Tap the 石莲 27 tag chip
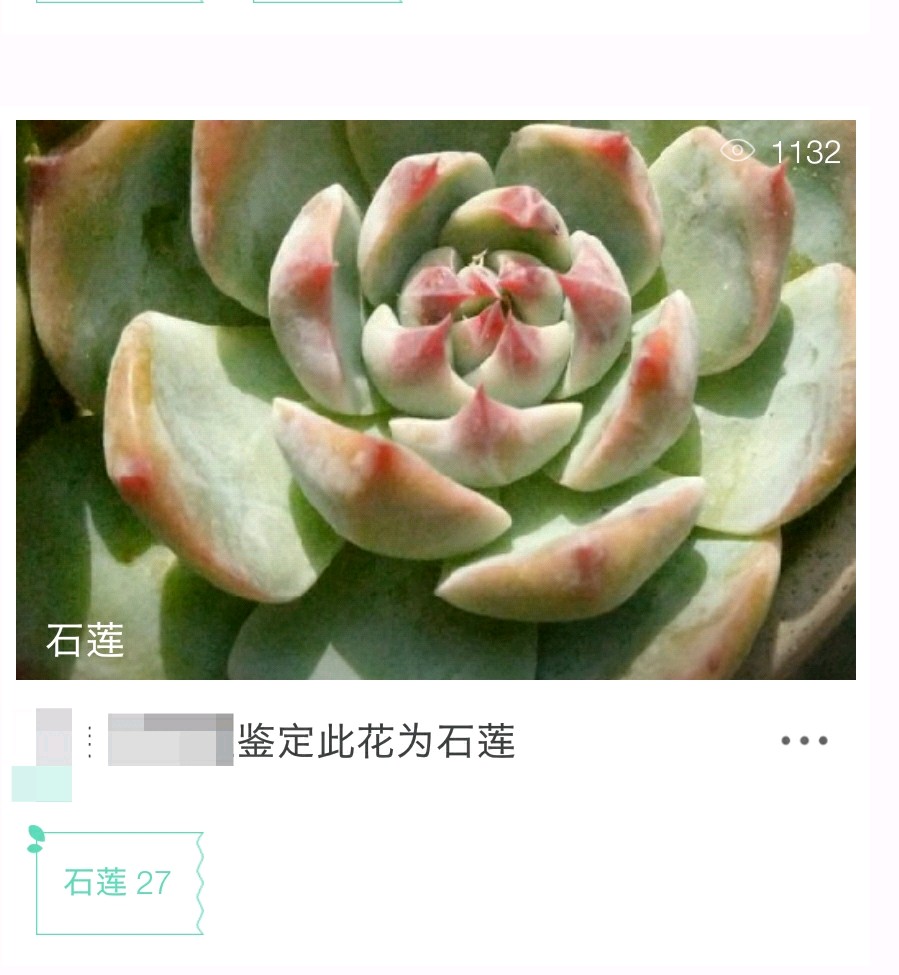This screenshot has height=975, width=899. point(118,883)
